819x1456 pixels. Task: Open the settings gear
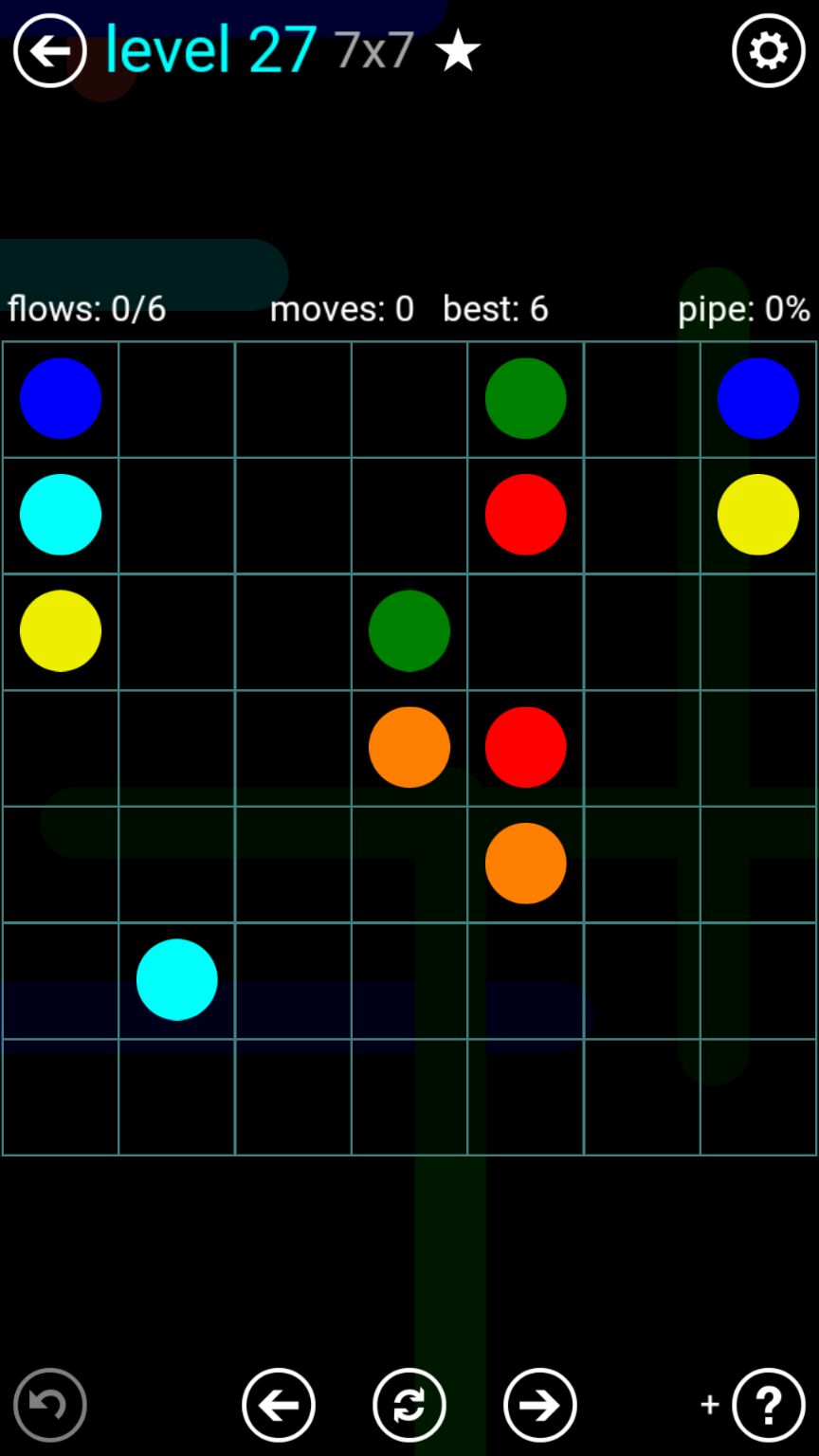pyautogui.click(x=768, y=51)
